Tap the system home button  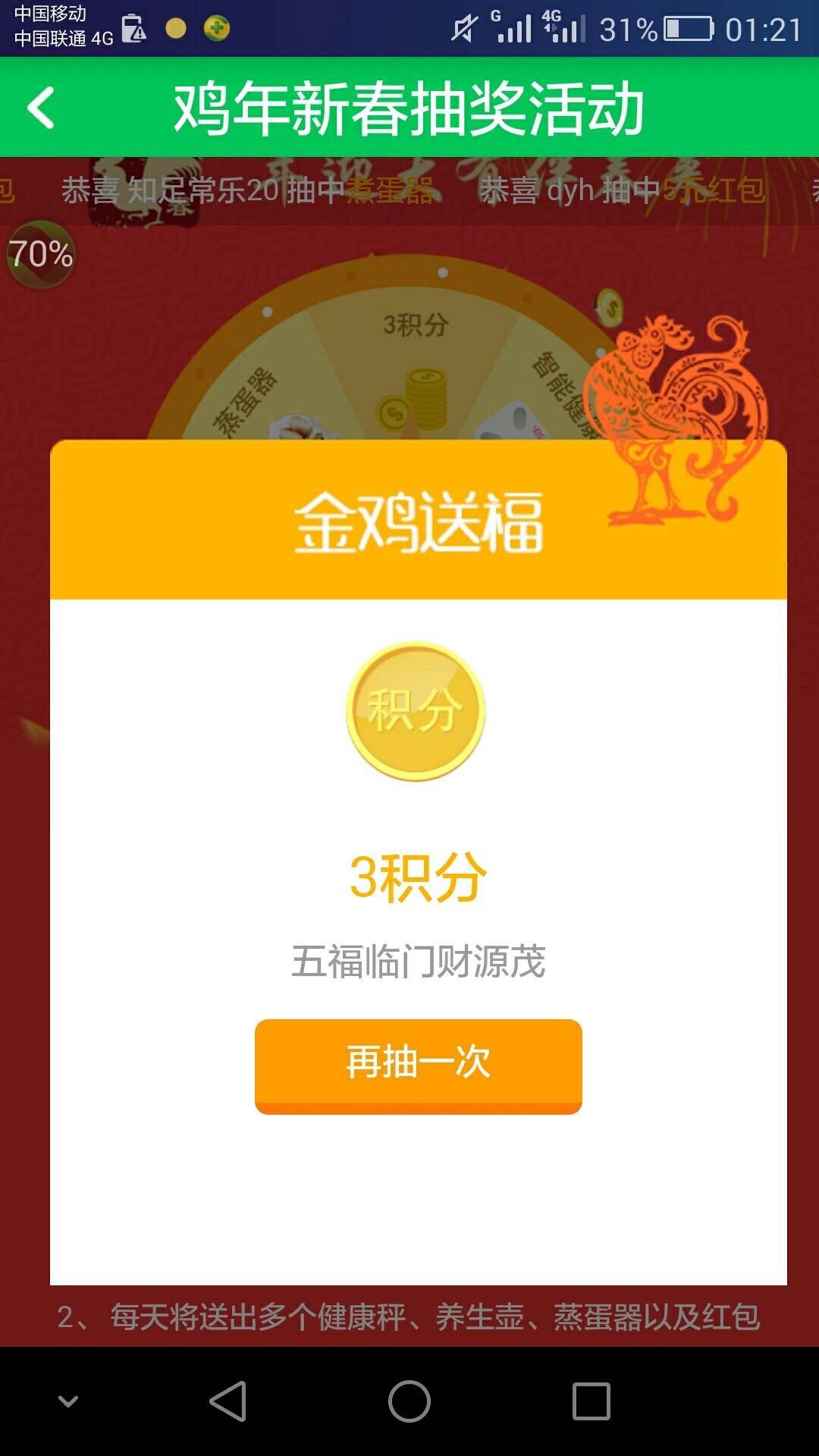pyautogui.click(x=409, y=1401)
